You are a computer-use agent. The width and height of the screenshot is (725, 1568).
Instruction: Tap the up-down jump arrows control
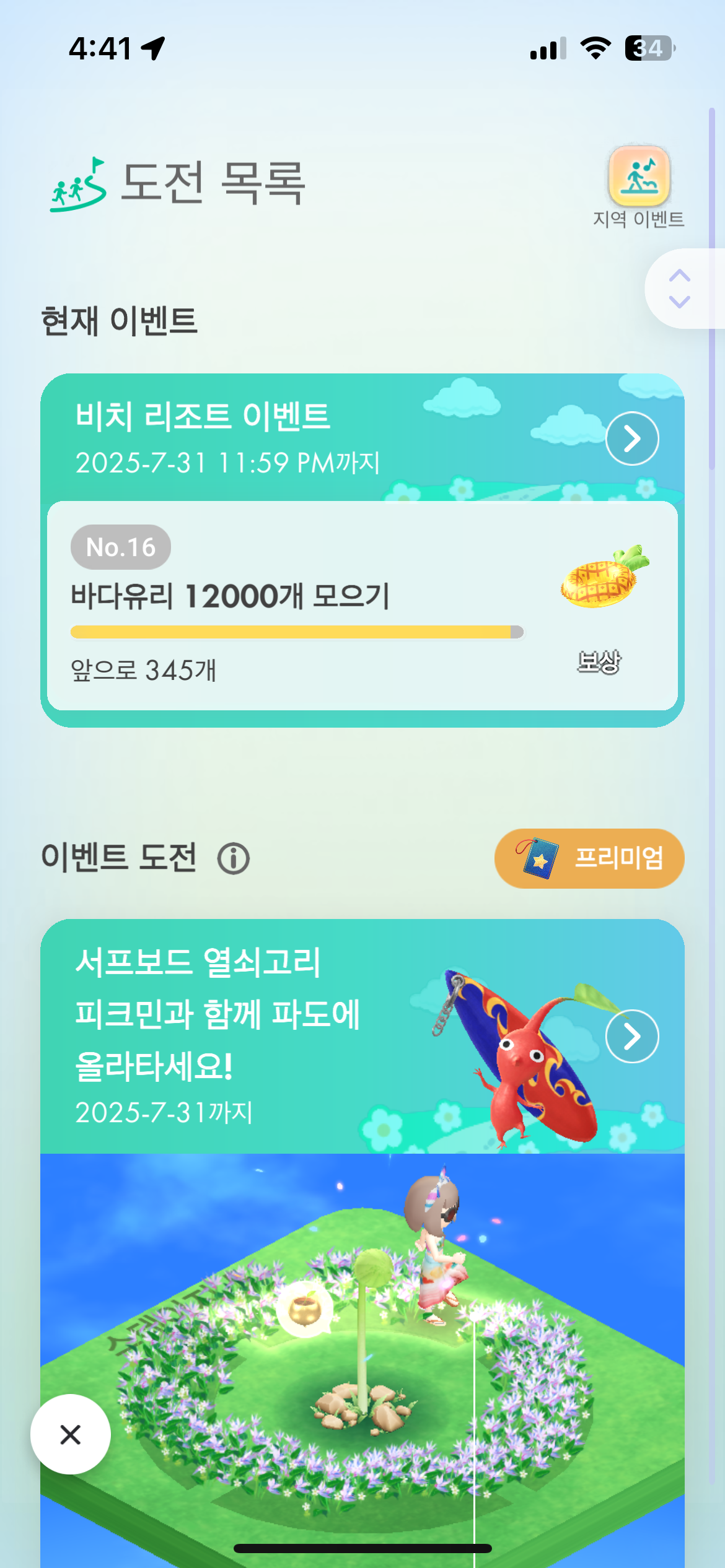tap(680, 289)
